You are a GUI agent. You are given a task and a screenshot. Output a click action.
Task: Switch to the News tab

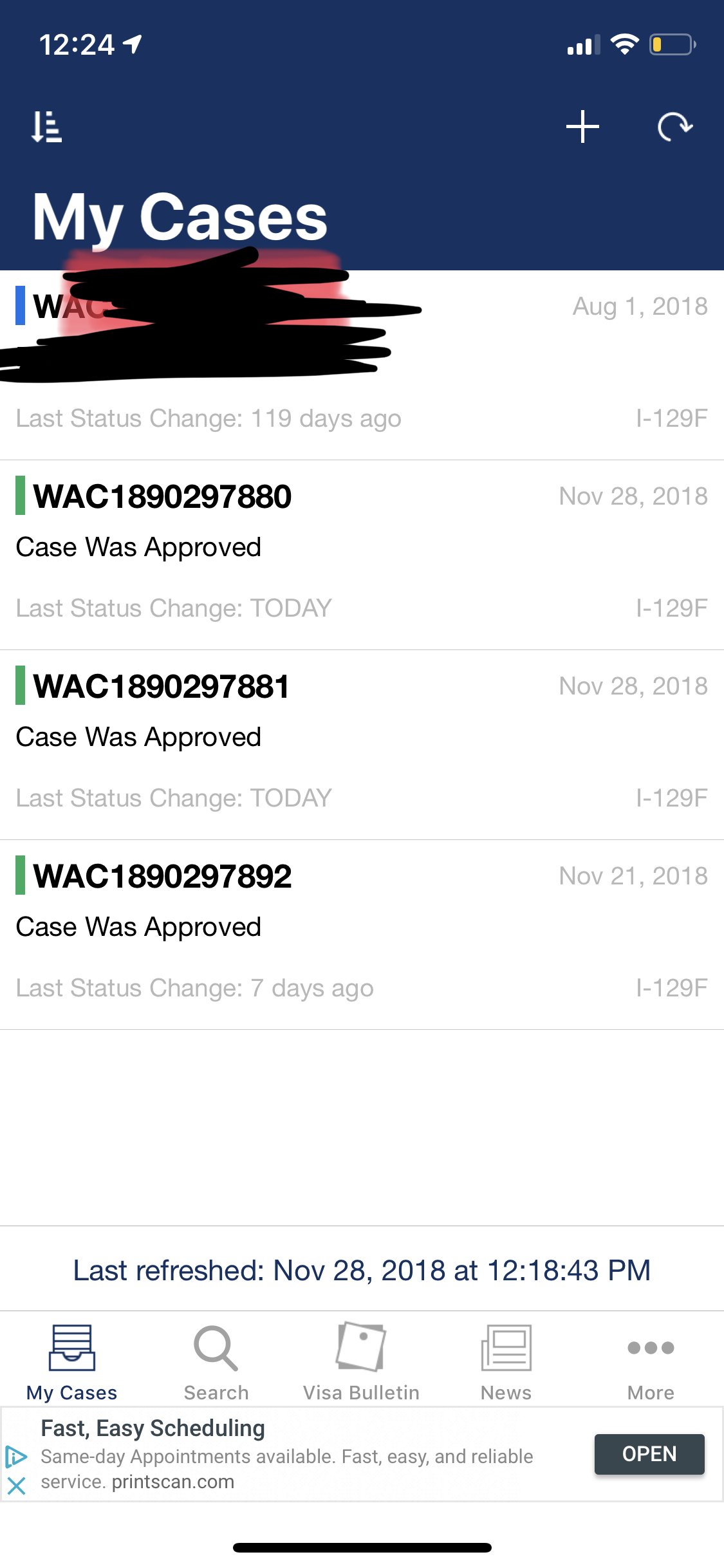(x=506, y=1362)
